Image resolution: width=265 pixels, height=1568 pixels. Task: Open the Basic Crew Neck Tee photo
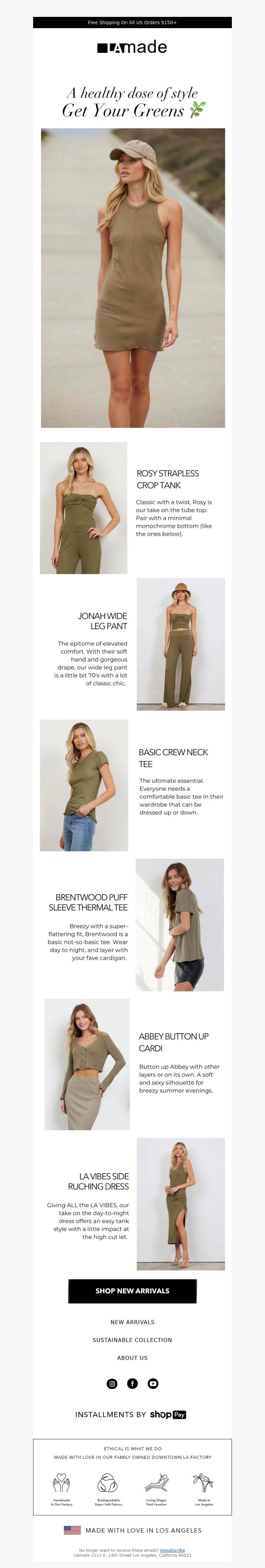pos(84,785)
